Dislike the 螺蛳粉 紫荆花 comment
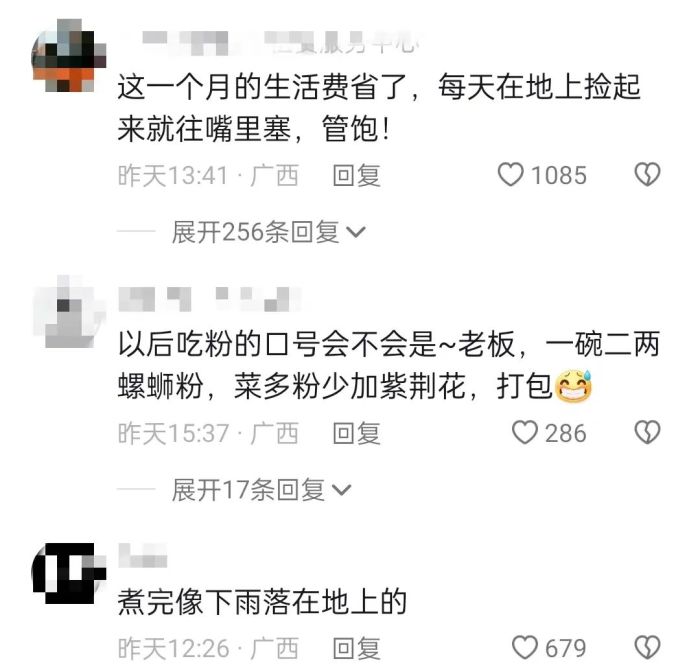Viewport: 700px width, 672px height. (x=648, y=432)
